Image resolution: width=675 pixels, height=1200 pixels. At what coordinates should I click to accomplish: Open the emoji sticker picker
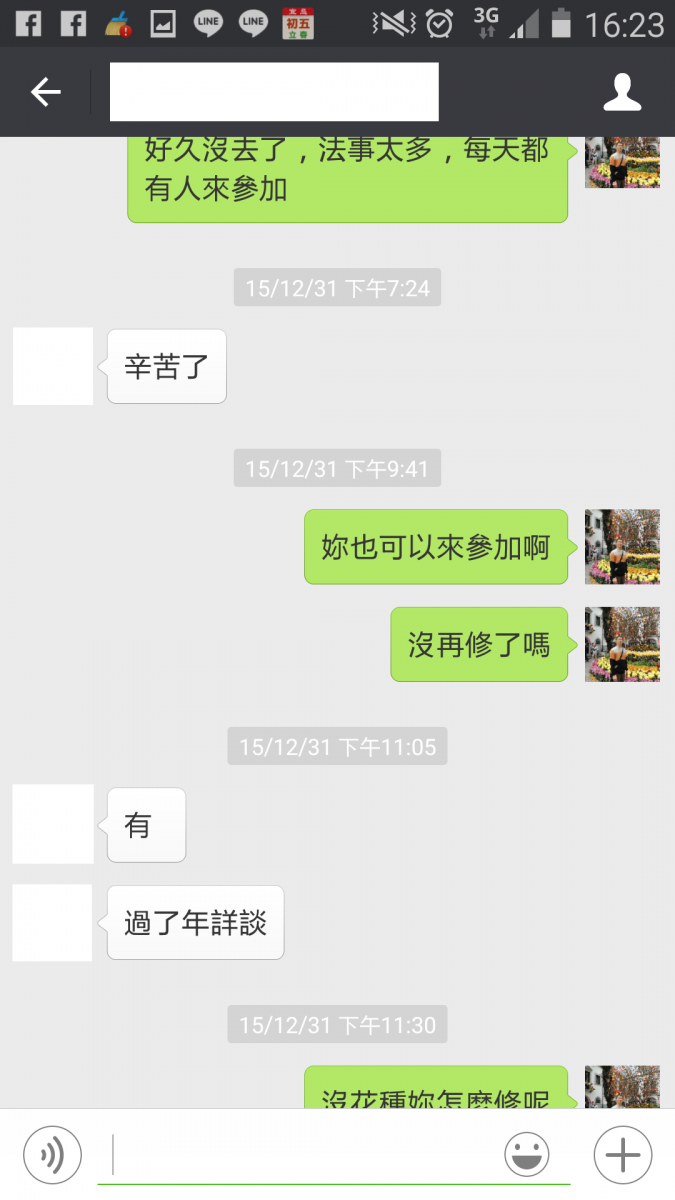527,1155
